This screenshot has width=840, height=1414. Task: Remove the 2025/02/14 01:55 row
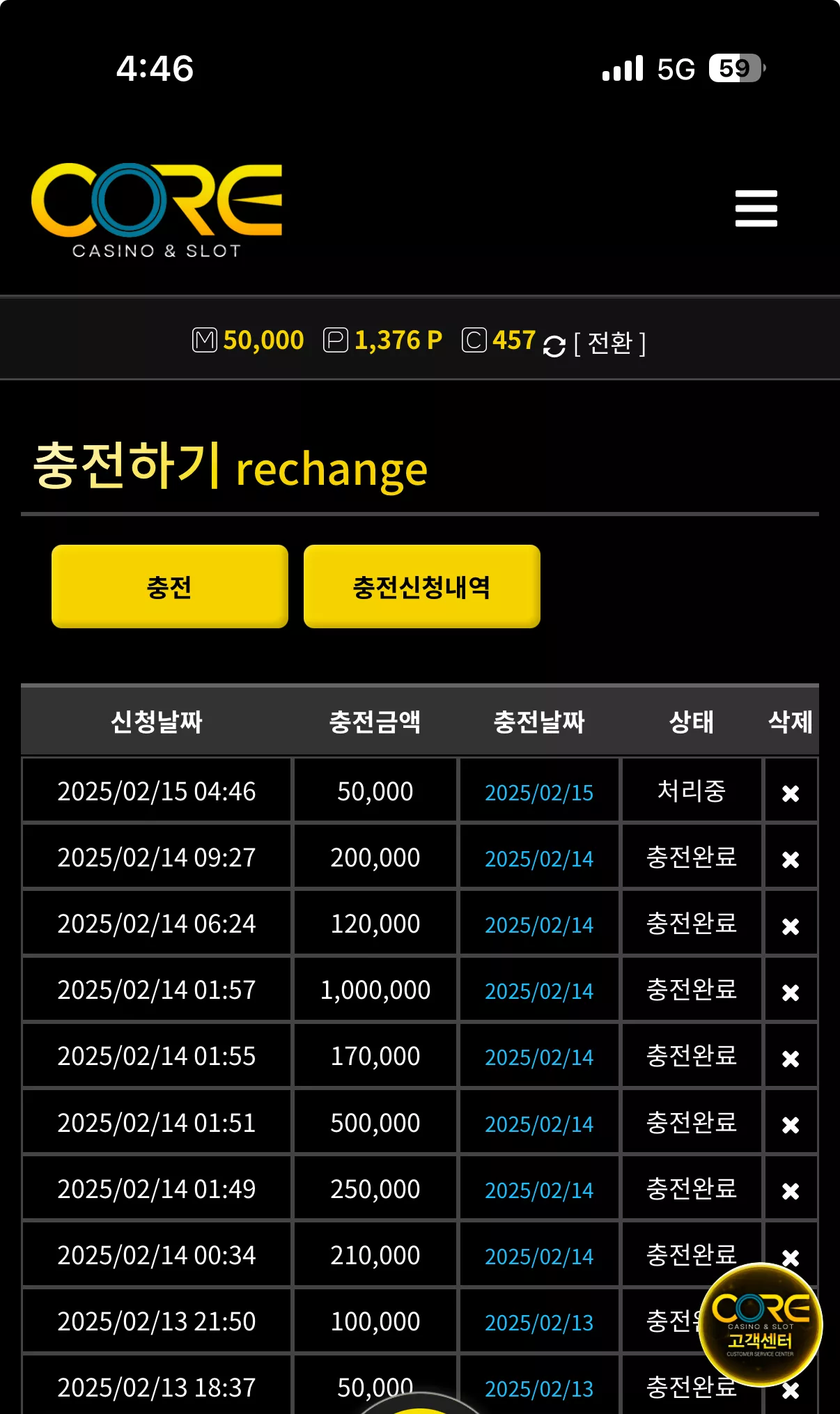coord(791,1058)
